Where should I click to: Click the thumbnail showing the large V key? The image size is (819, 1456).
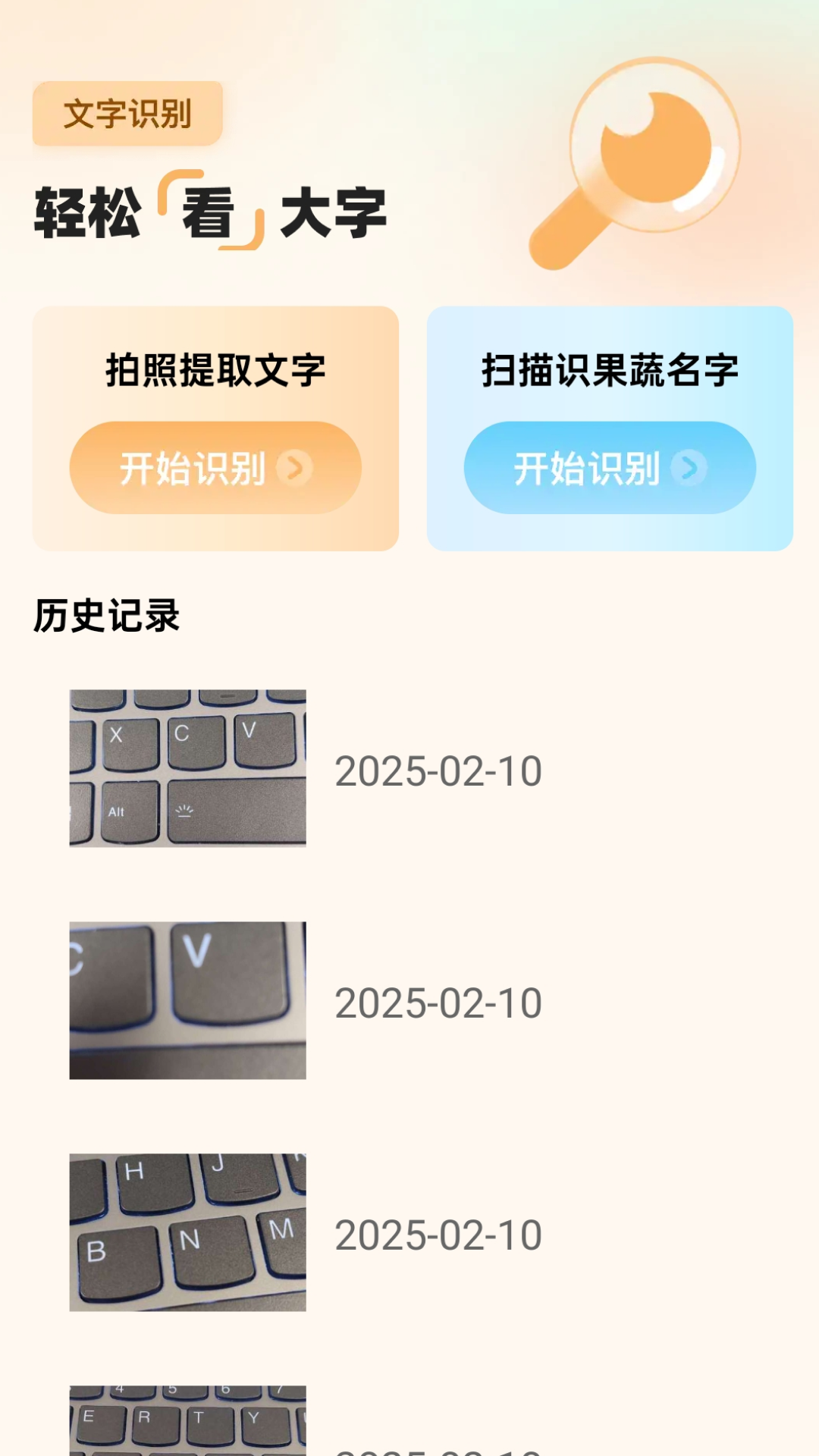click(x=189, y=1001)
